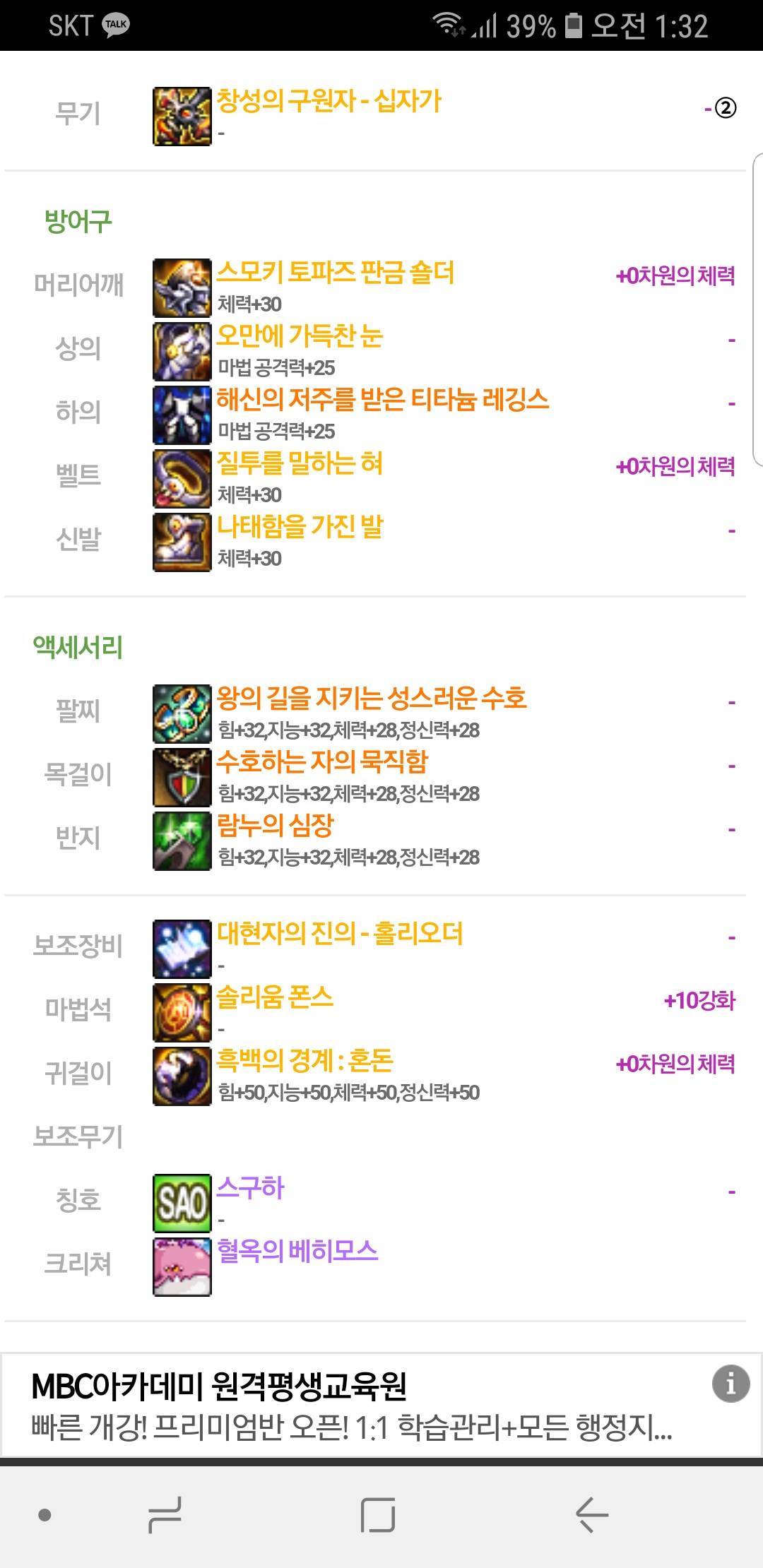Viewport: 763px width, 1568px height.
Task: Open bracelet 왕의 길을 지키는 성스러운 수호
Action: coord(372,699)
